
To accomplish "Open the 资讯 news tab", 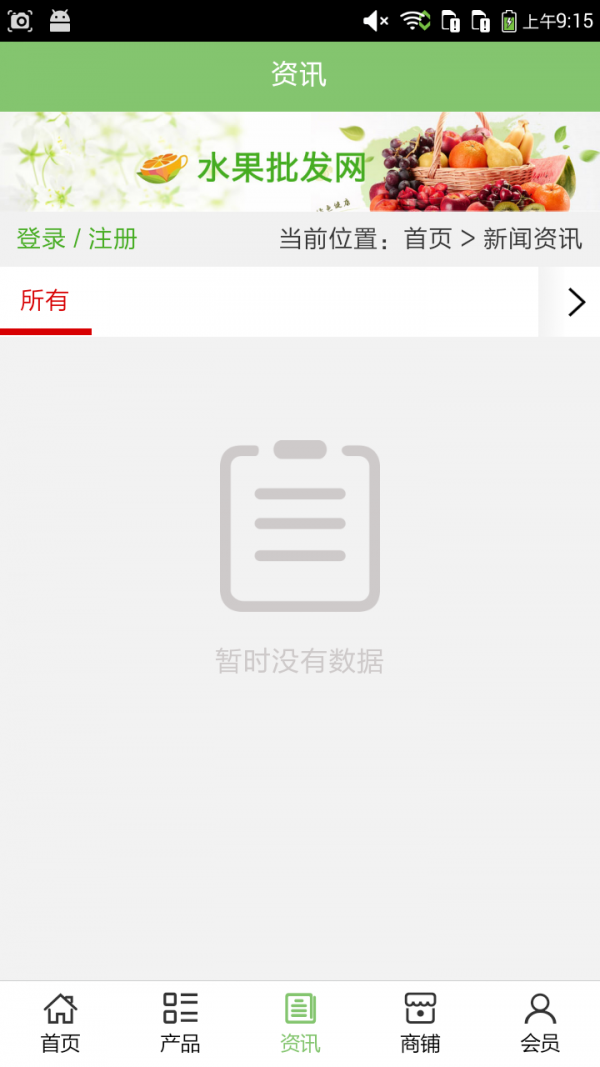I will (x=300, y=1023).
